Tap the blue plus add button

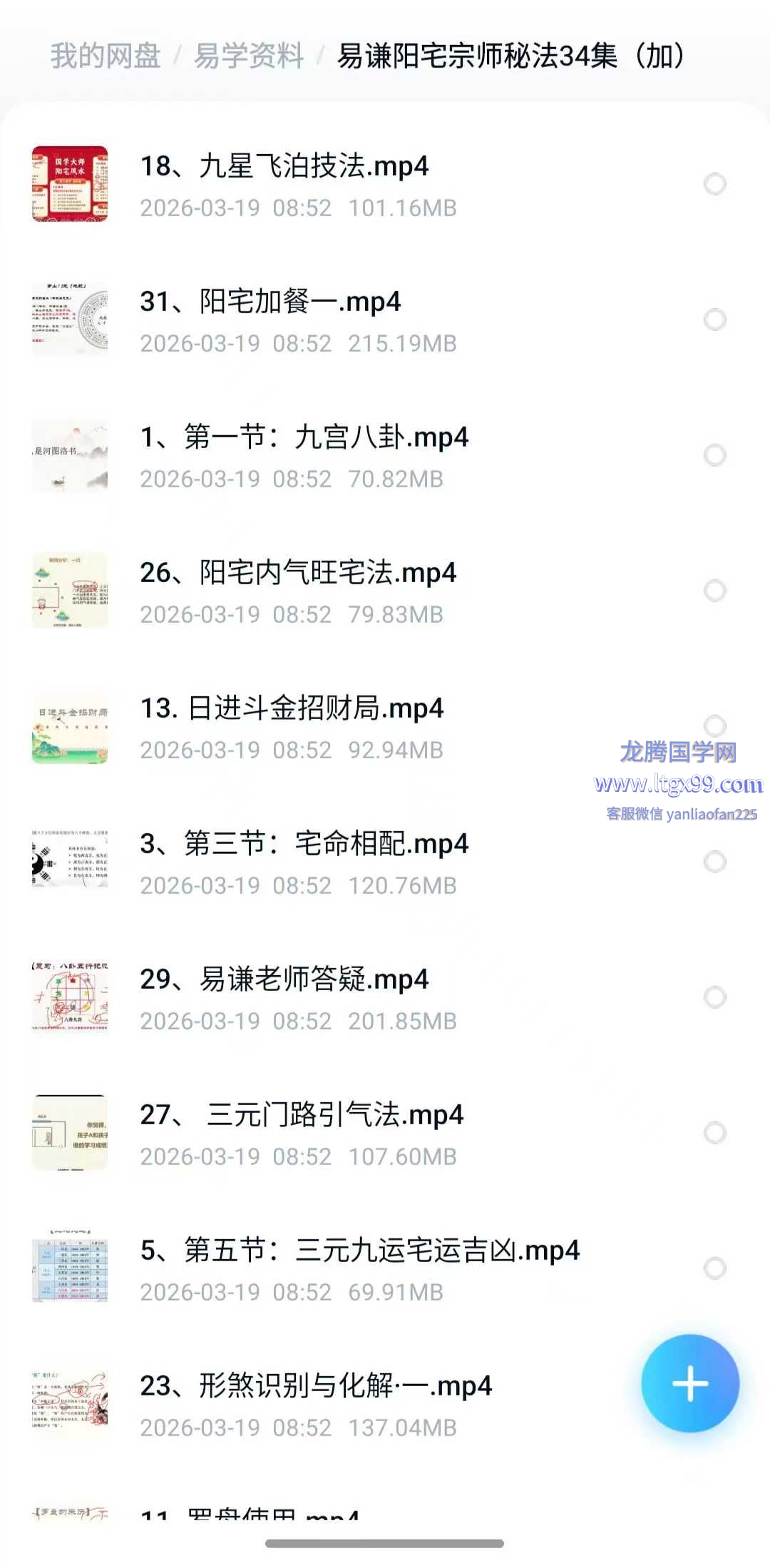(689, 1384)
